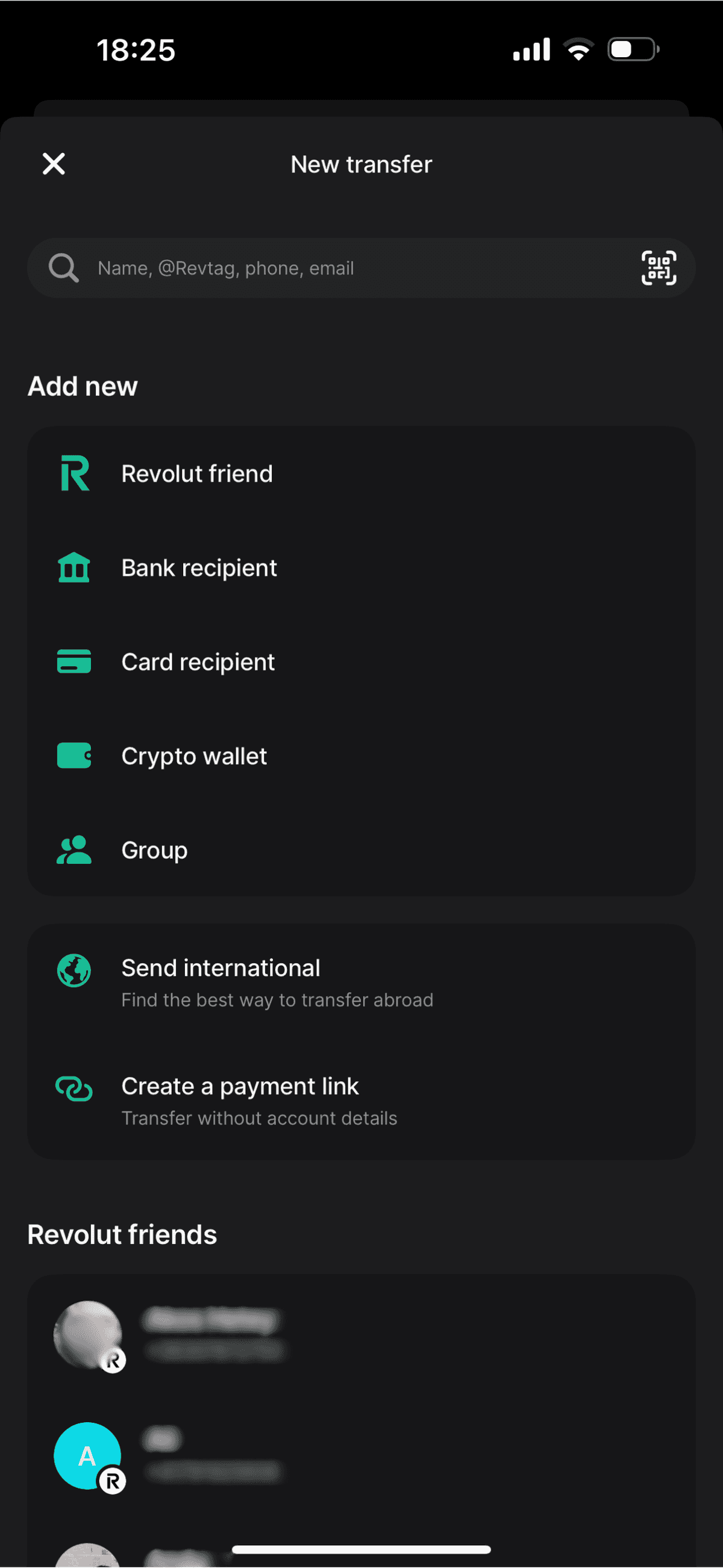Click the magnifying glass search icon
Screen dimensions: 723x1568
pyautogui.click(x=63, y=267)
